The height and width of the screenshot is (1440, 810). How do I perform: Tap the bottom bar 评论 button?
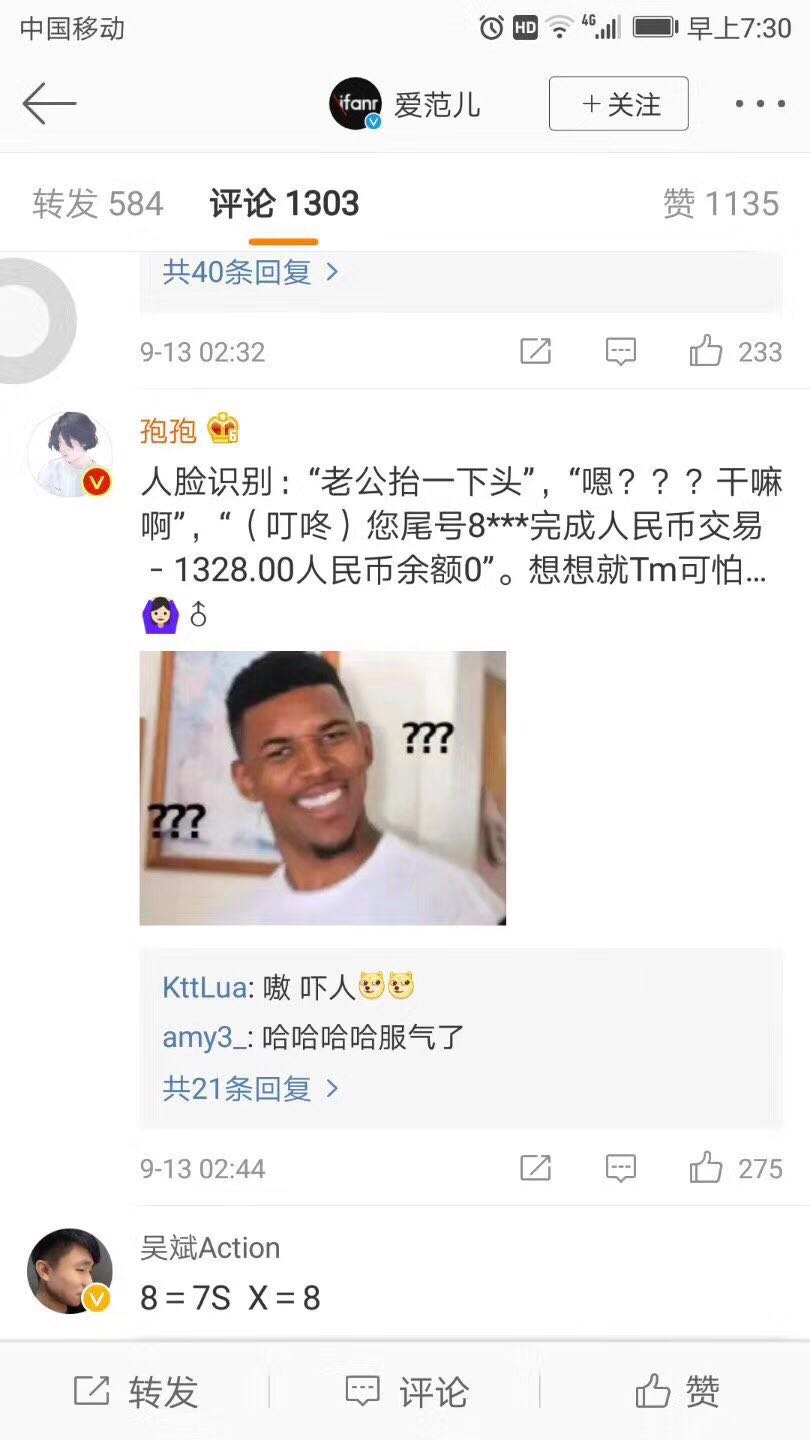406,1391
